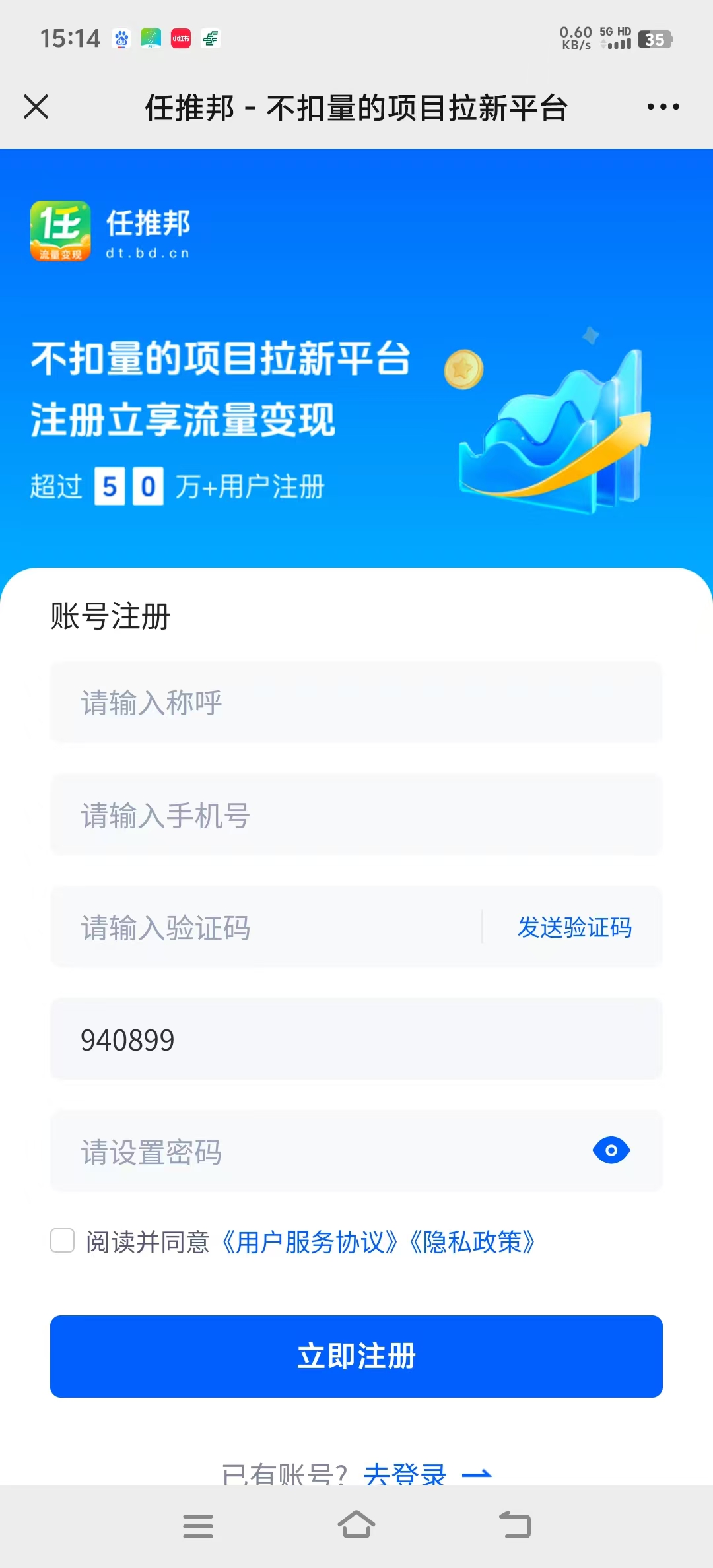The height and width of the screenshot is (1568, 713).
Task: Tap the Xiaohongshu status bar icon
Action: point(180,38)
